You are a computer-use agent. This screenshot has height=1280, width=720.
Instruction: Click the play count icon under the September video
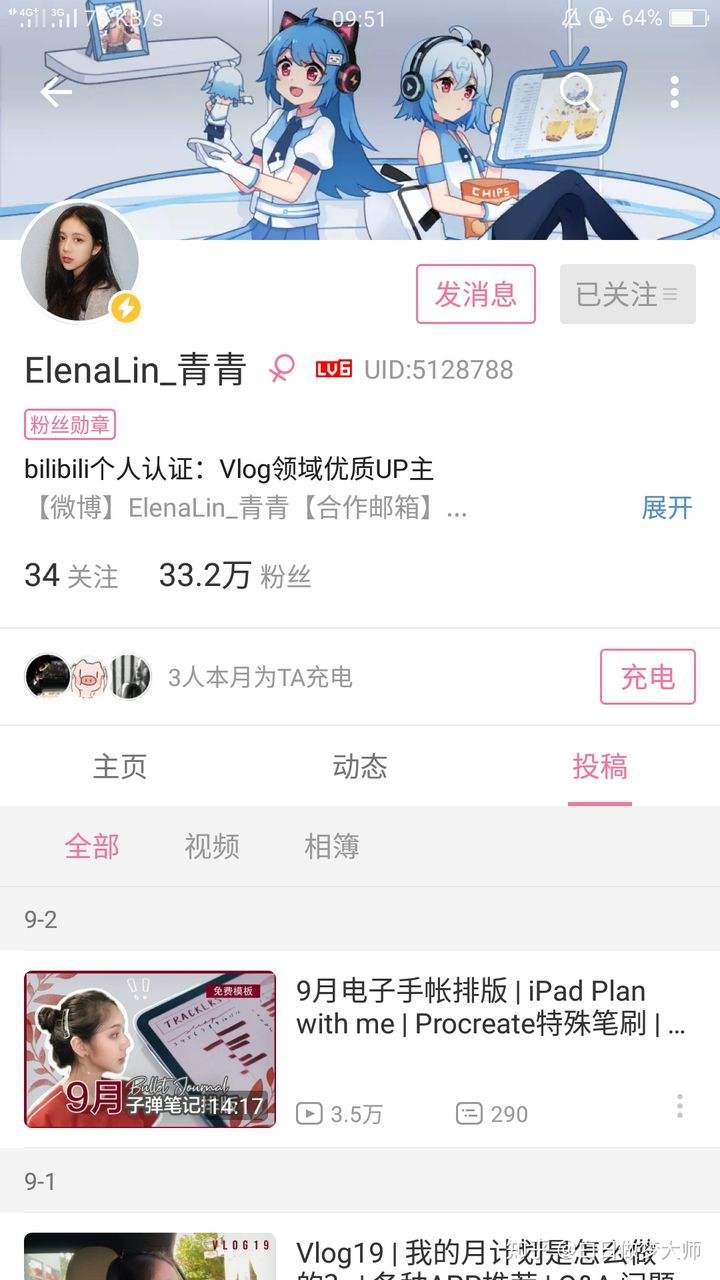pos(313,1113)
